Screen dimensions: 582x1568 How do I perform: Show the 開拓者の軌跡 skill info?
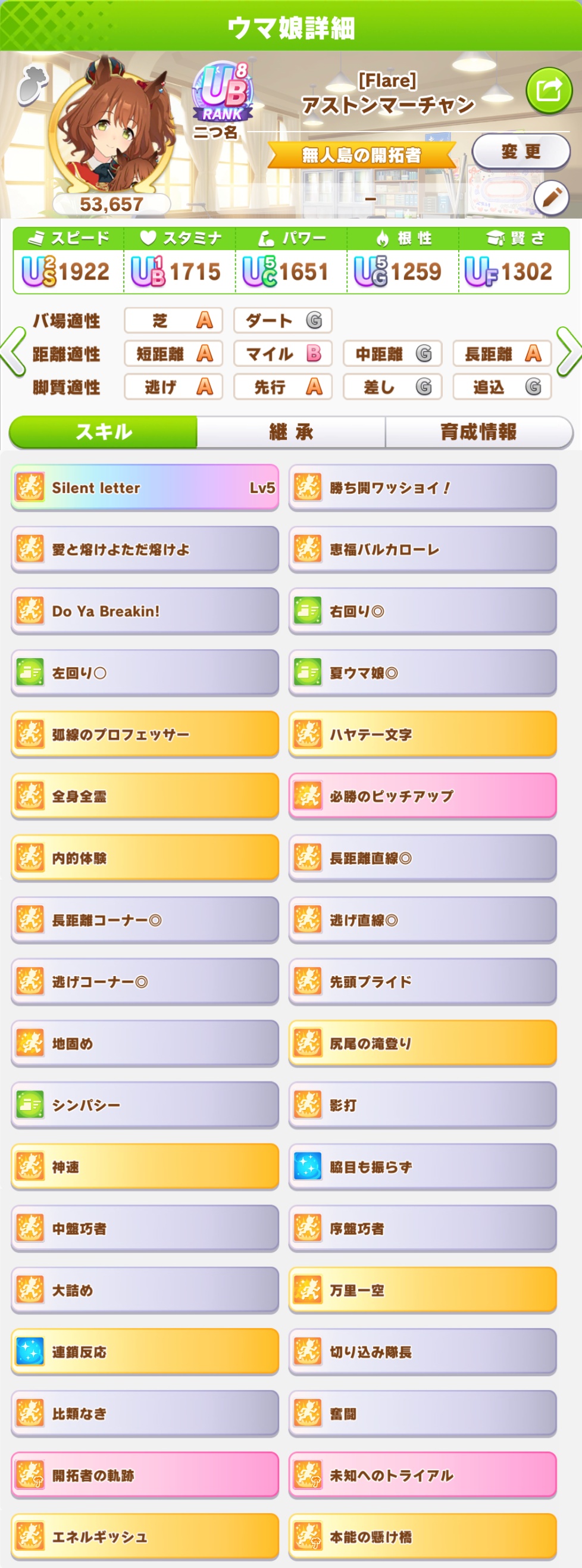(x=145, y=1475)
